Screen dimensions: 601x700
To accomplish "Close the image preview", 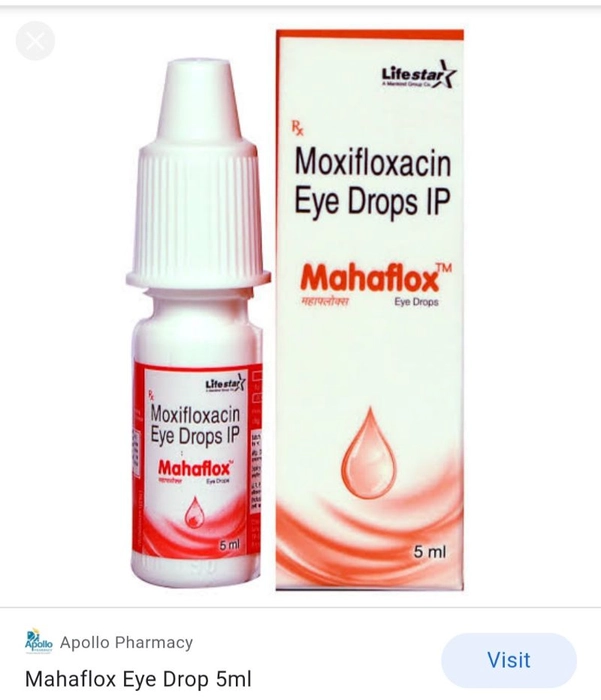I will point(36,41).
